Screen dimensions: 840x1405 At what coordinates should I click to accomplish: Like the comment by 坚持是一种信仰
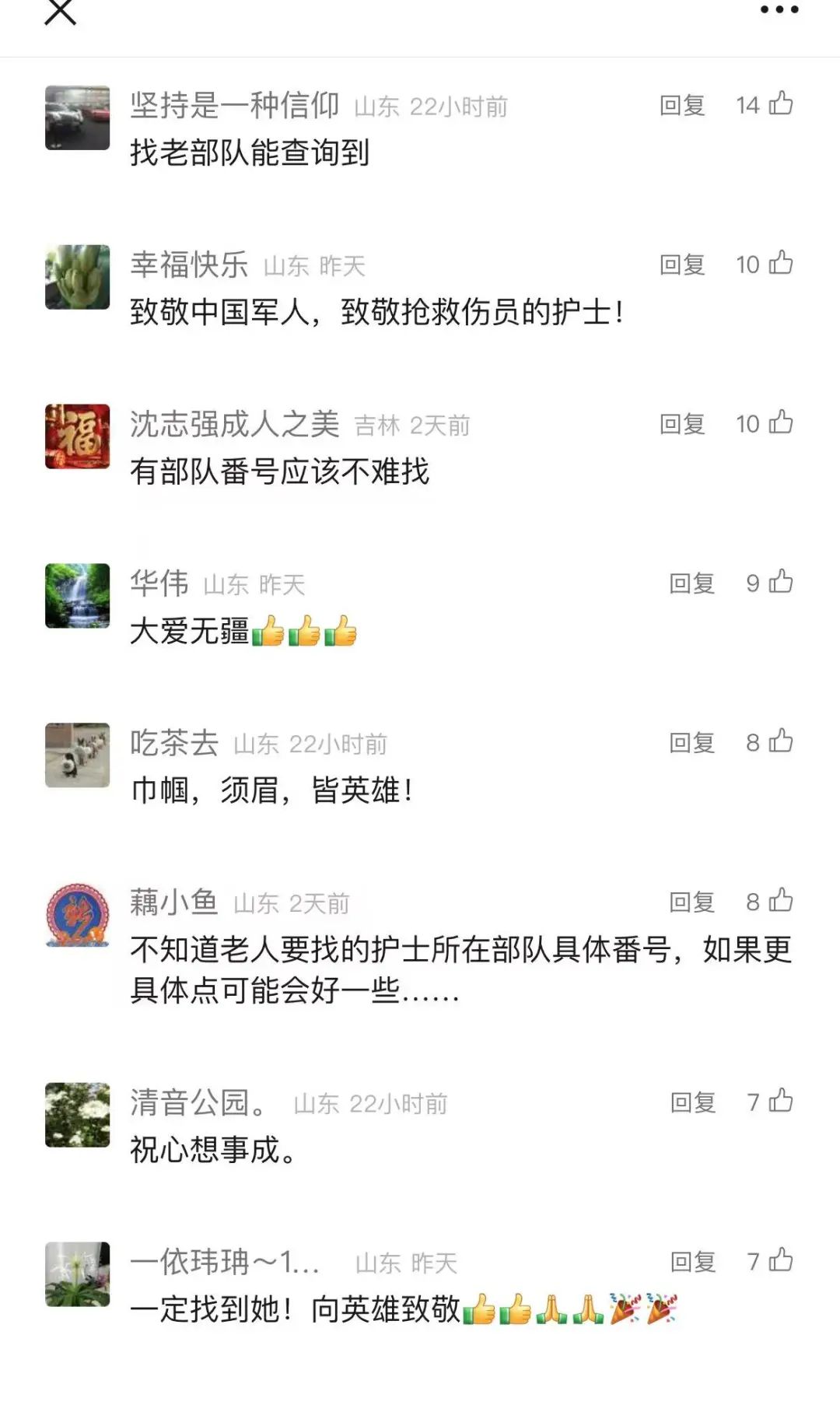781,104
